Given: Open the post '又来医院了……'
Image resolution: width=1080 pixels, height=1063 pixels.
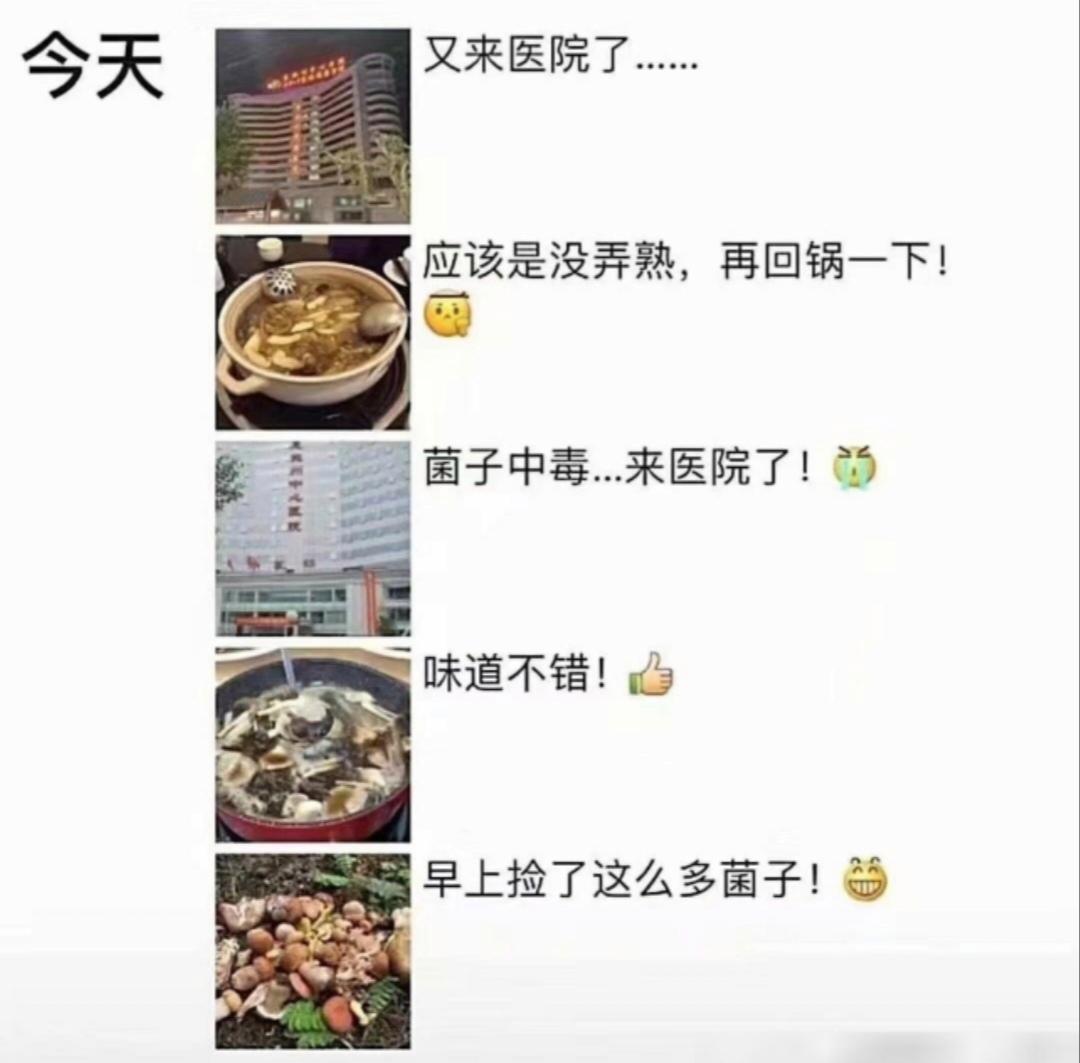Looking at the screenshot, I should 559,57.
